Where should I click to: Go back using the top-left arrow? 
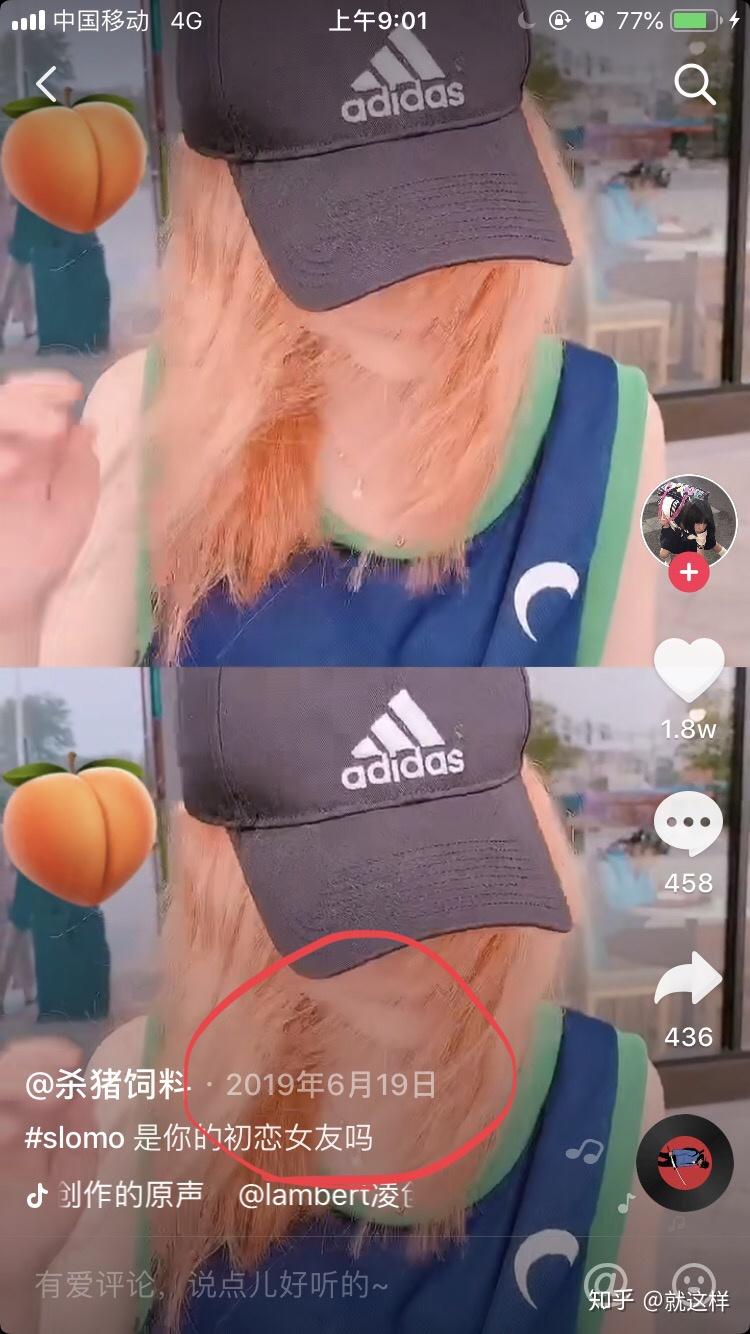pos(46,85)
